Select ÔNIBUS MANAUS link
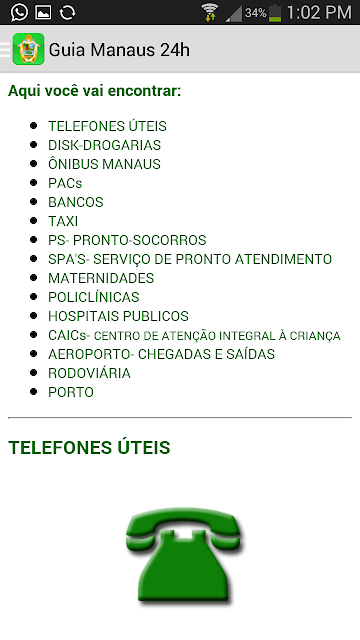The width and height of the screenshot is (360, 640). coord(104,164)
